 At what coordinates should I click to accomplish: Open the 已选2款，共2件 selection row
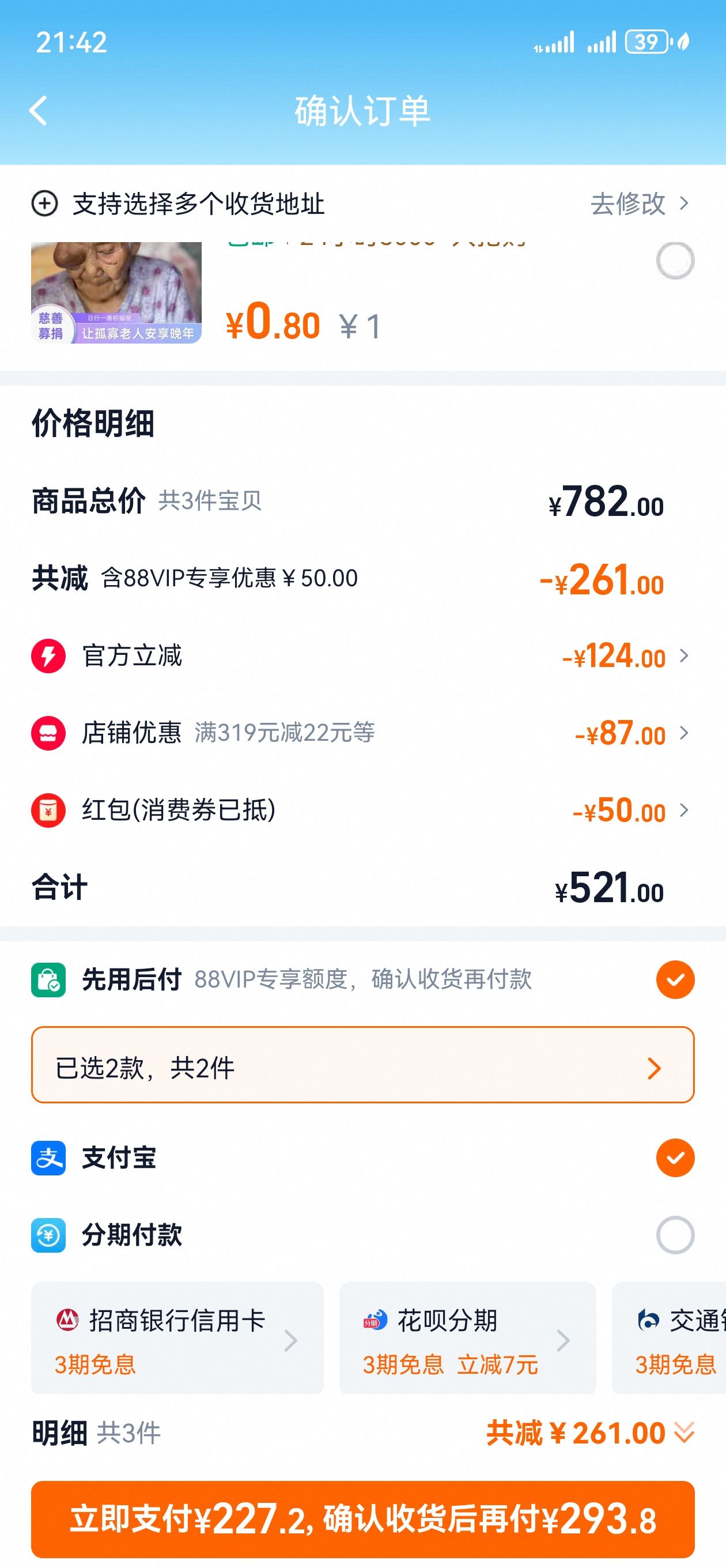[x=362, y=1065]
